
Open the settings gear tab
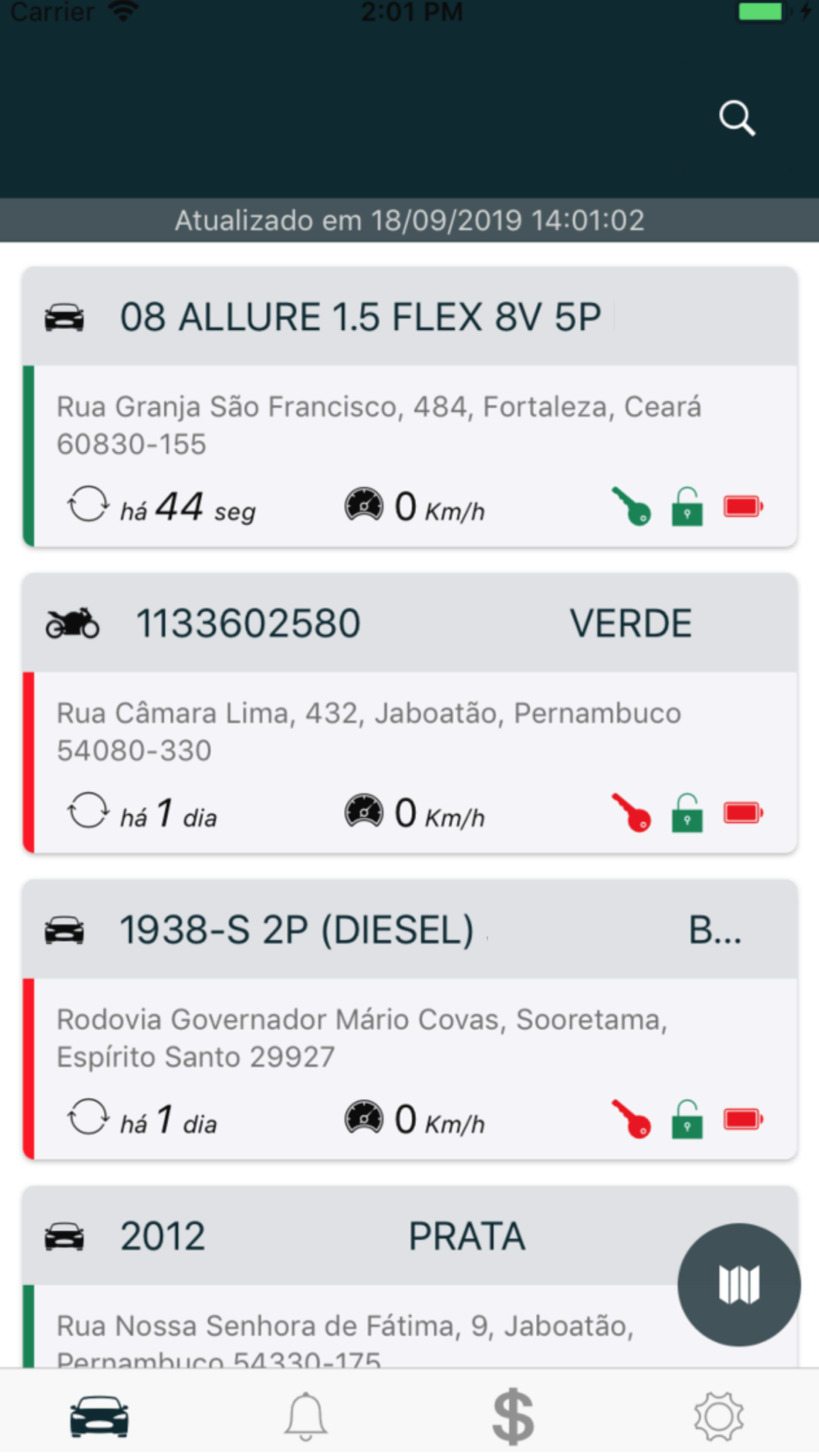pos(719,1416)
